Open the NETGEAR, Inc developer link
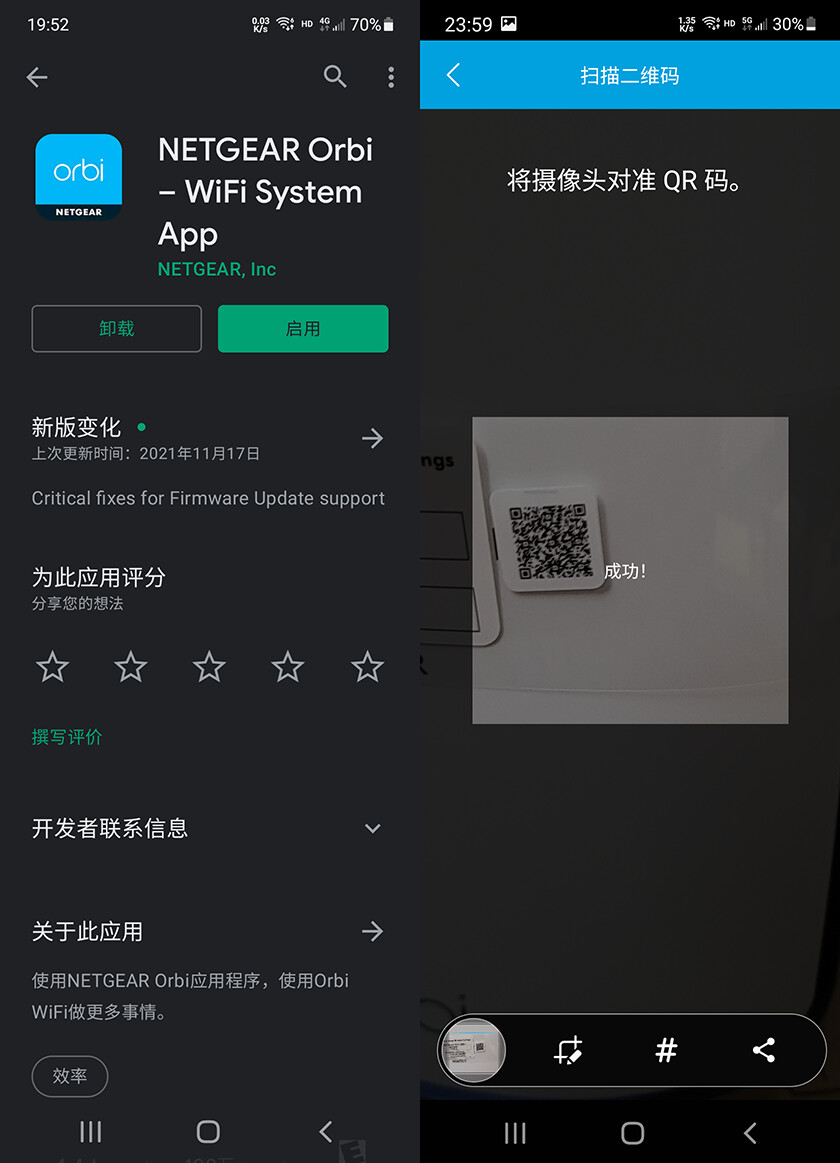Screen dimensions: 840x1163 click(x=217, y=269)
